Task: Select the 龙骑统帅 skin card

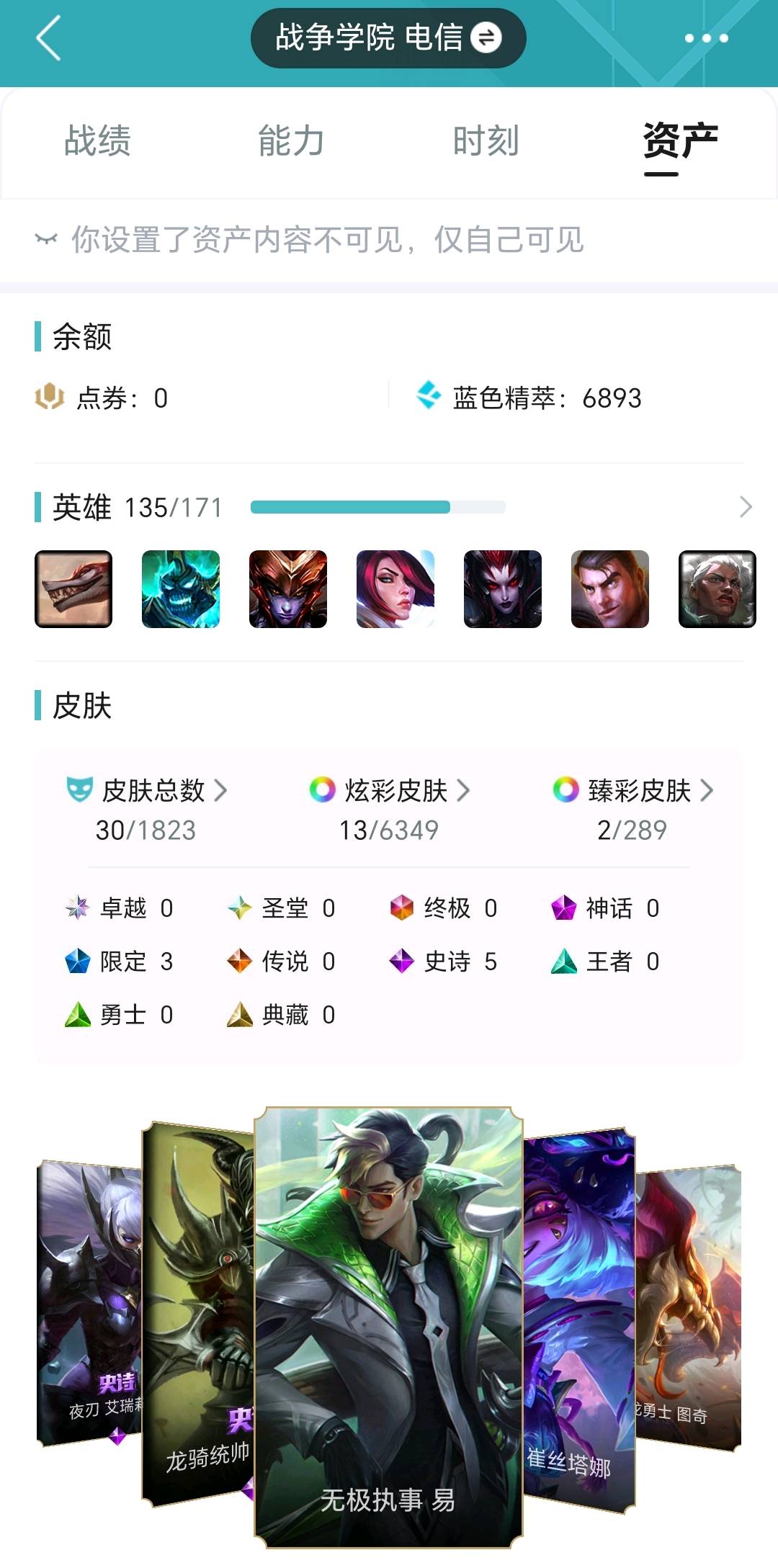Action: (x=197, y=1314)
